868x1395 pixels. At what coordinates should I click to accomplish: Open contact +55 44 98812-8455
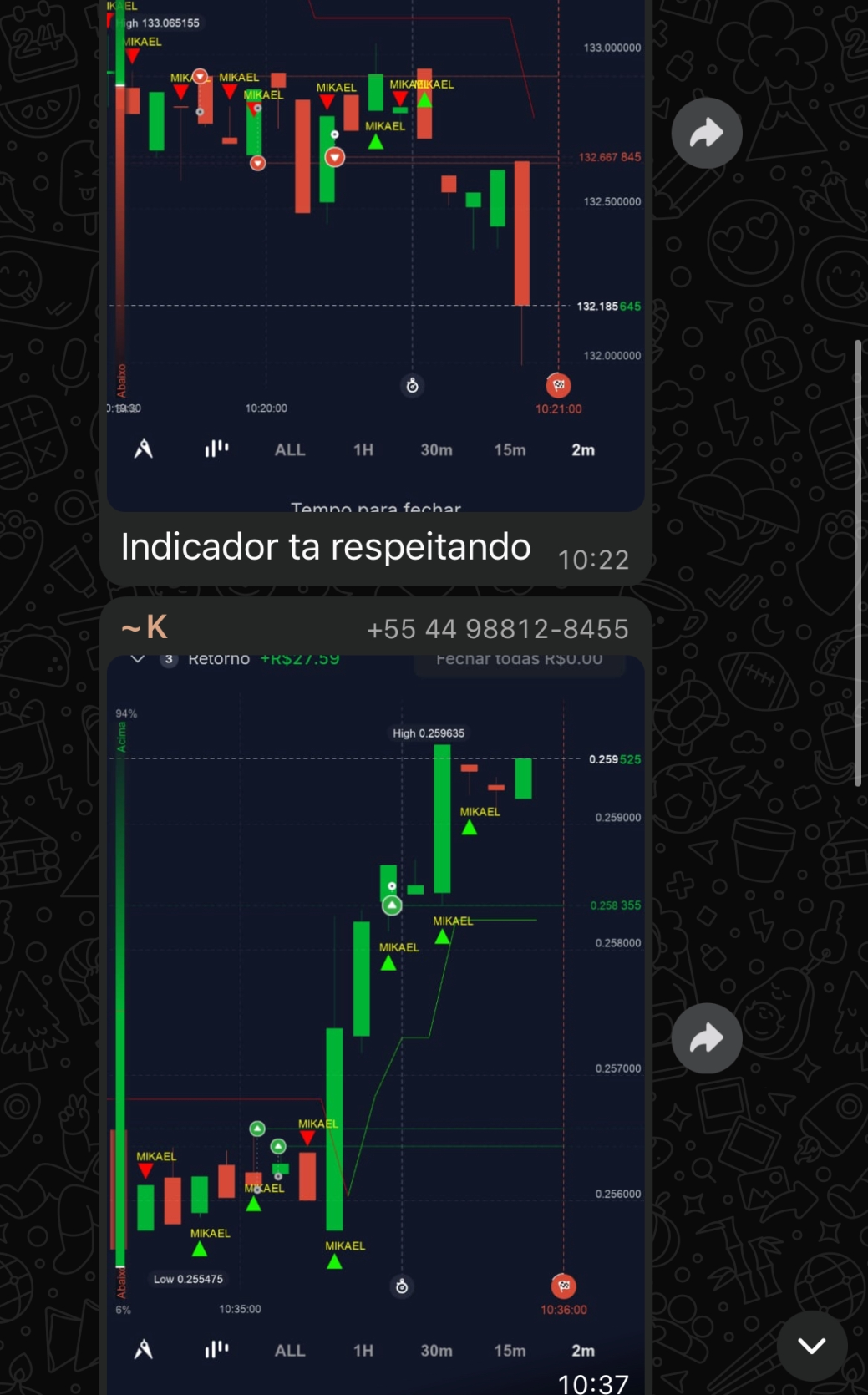pyautogui.click(x=497, y=628)
